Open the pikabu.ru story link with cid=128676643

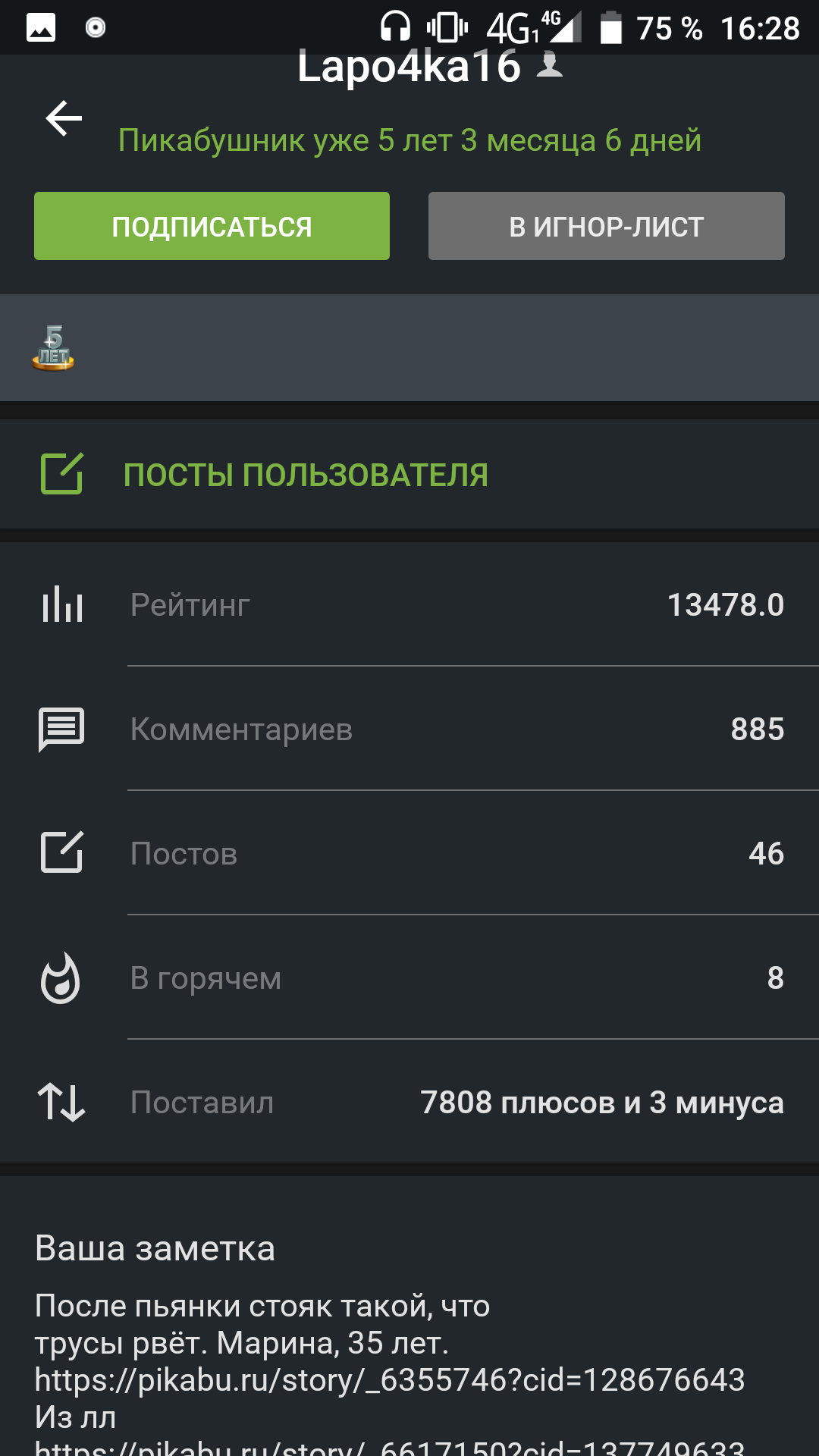click(390, 1379)
